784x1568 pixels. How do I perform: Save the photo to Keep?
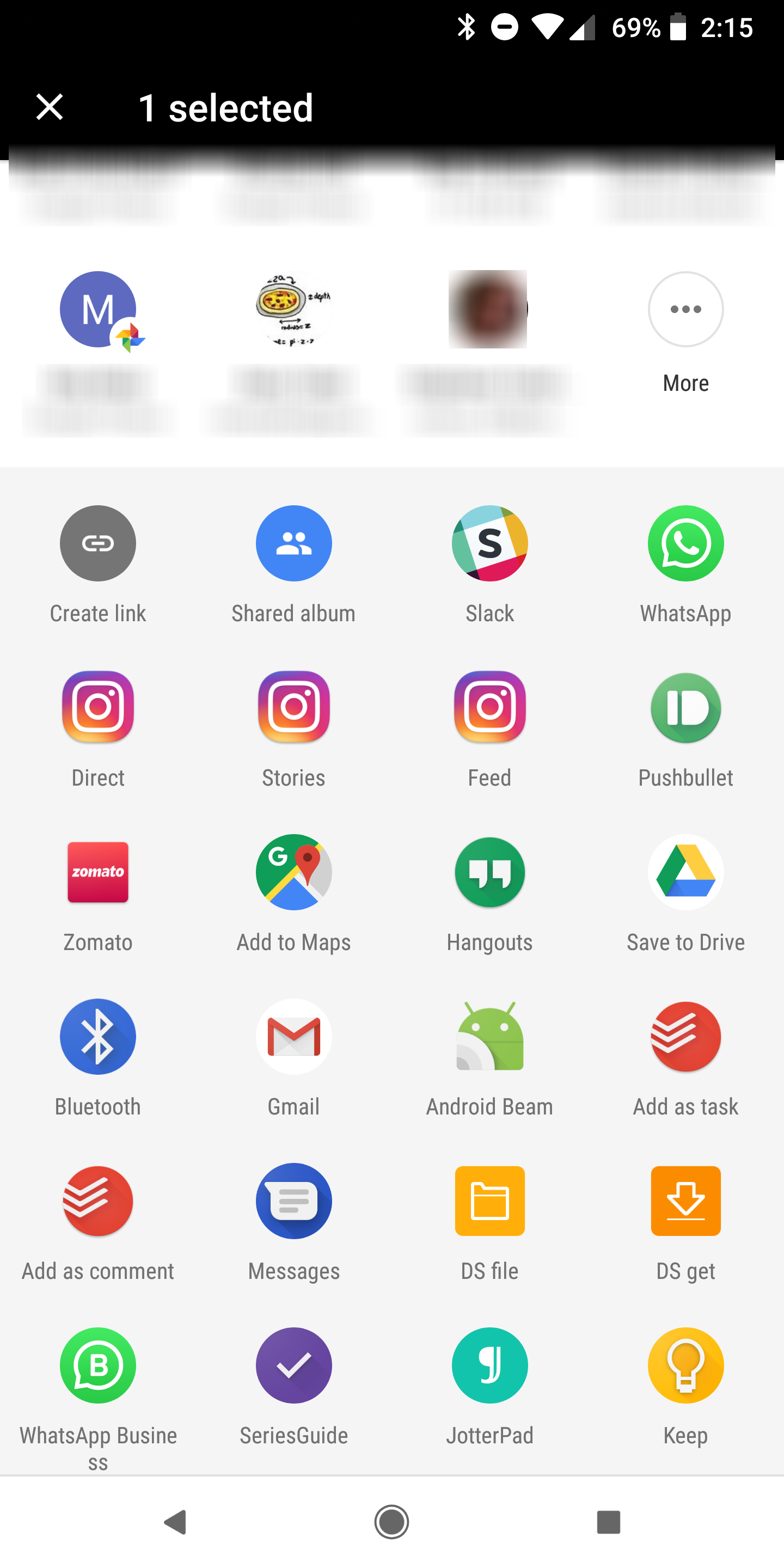(x=685, y=1365)
